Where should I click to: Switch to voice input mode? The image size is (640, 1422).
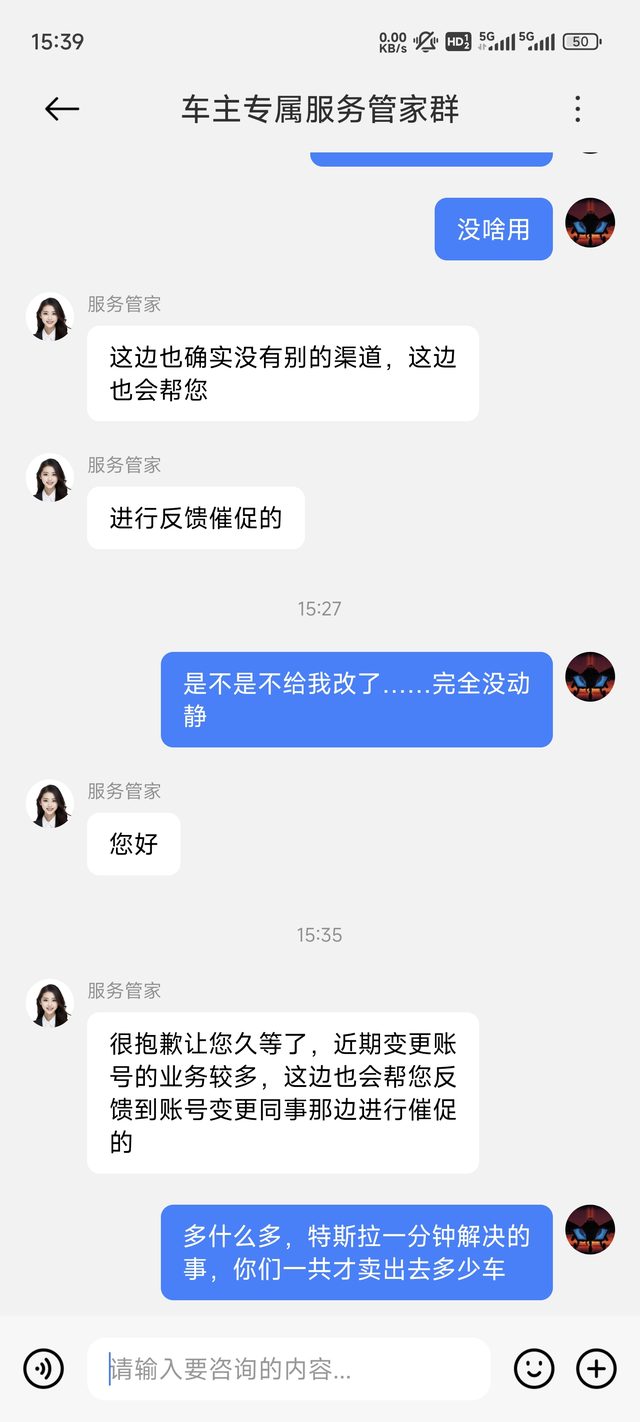(44, 1368)
